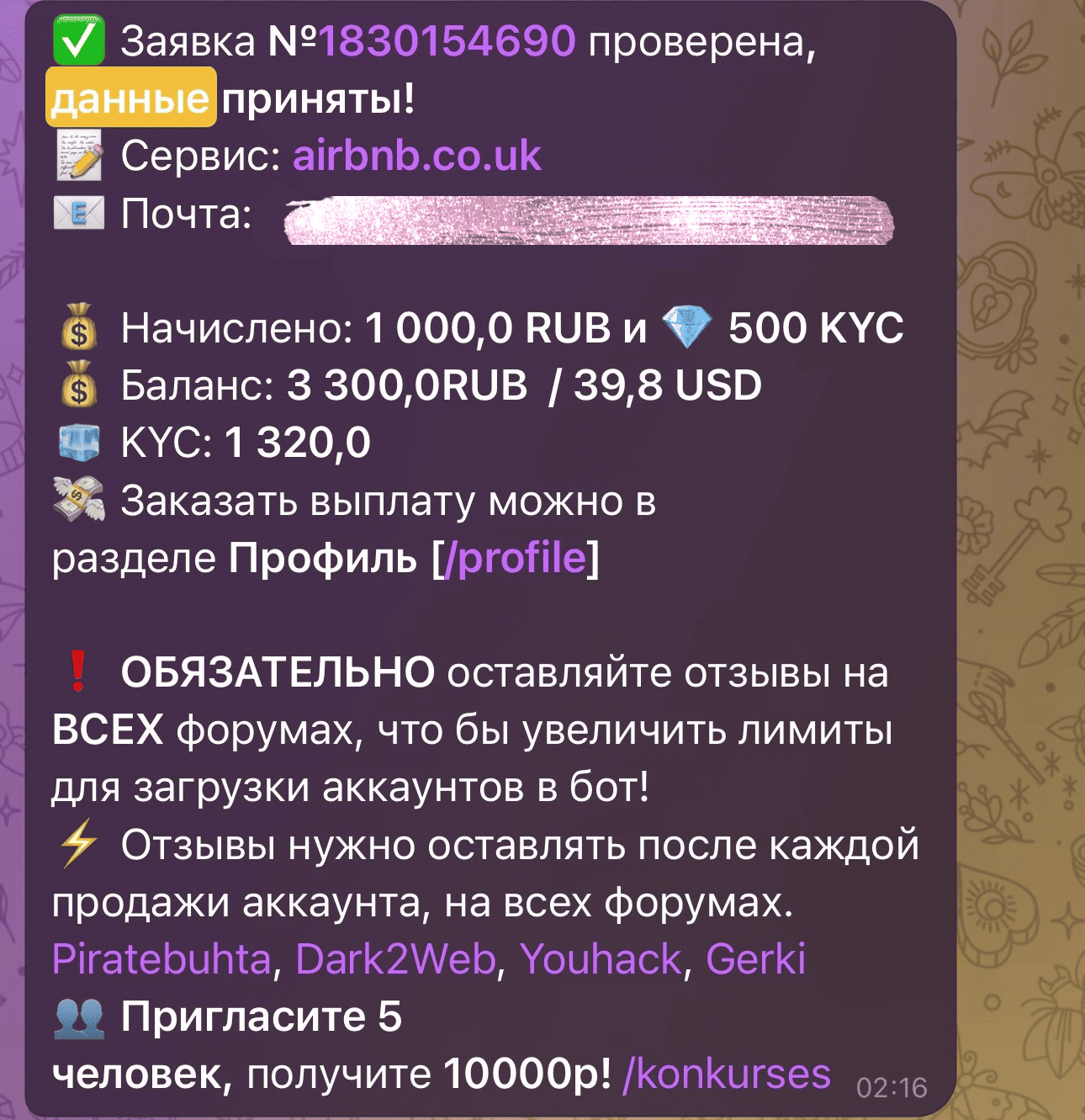
Task: Open the Piratebuhta link
Action: pyautogui.click(x=161, y=959)
